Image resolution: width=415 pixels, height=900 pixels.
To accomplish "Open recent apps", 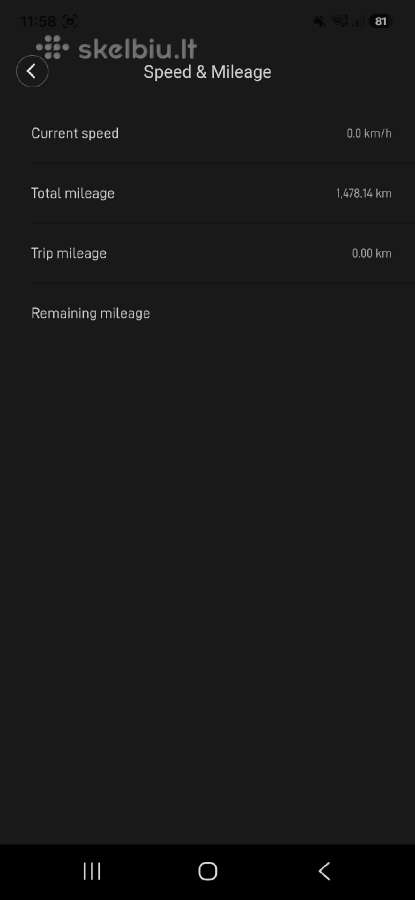I will (92, 871).
